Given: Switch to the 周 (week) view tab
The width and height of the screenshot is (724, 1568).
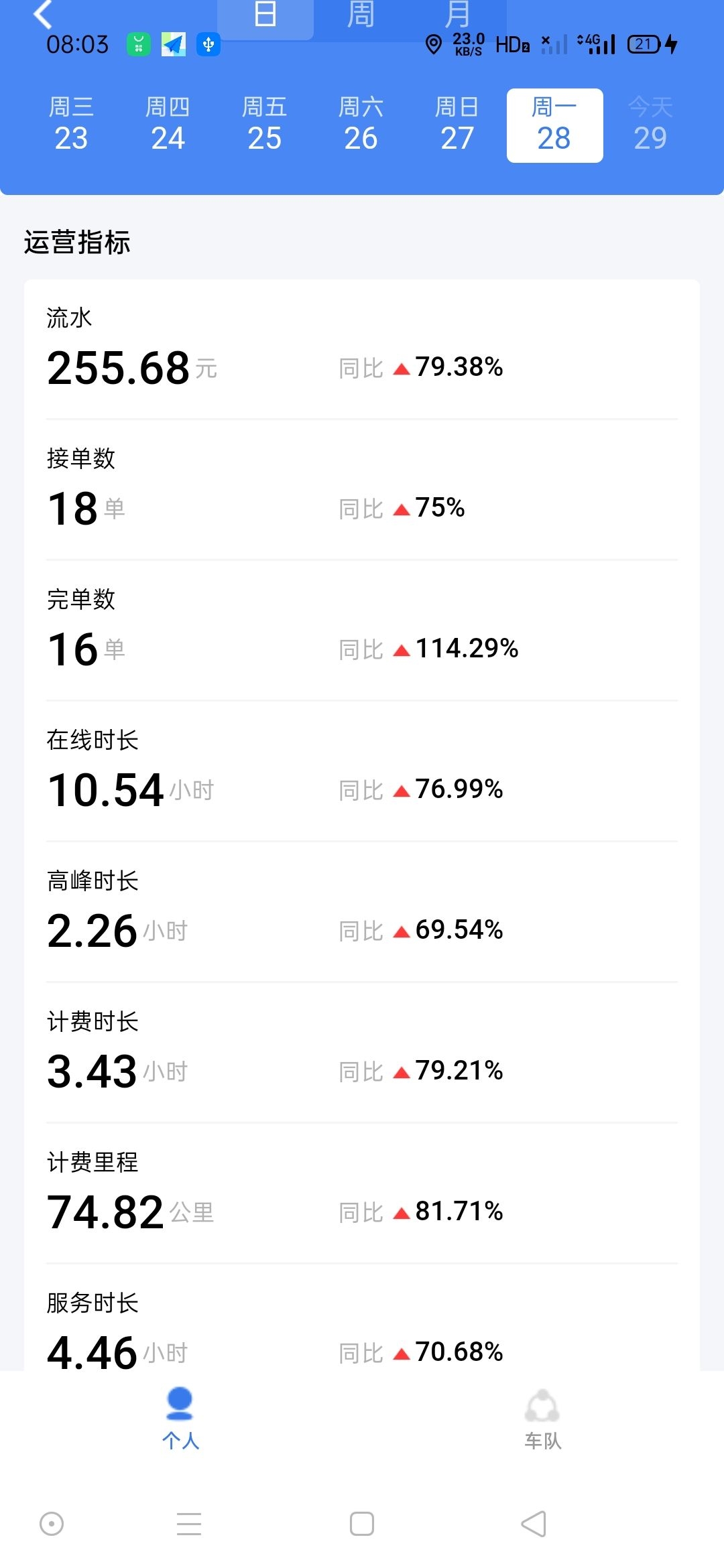Looking at the screenshot, I should pyautogui.click(x=361, y=16).
